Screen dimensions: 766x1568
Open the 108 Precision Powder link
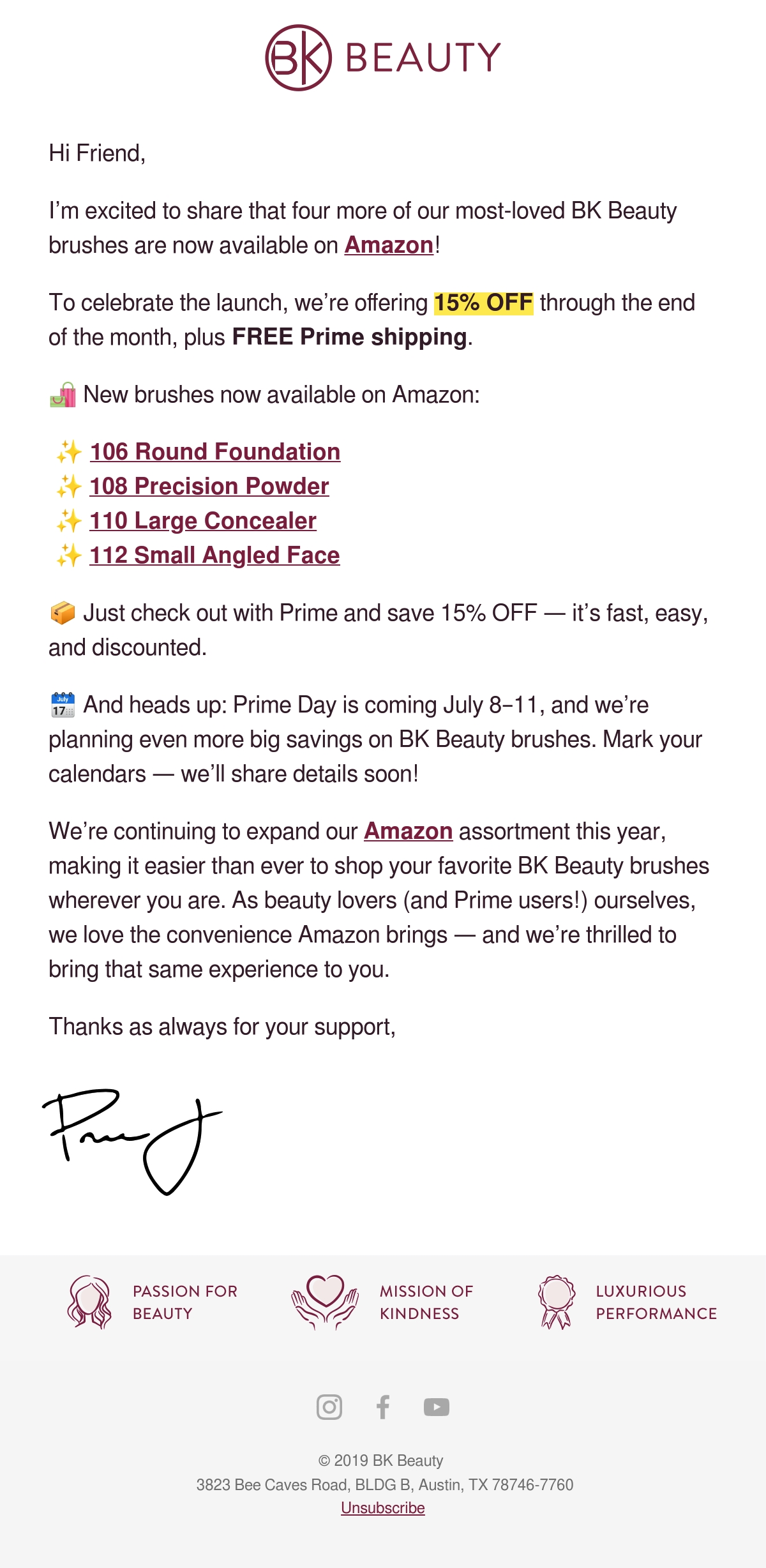(209, 486)
